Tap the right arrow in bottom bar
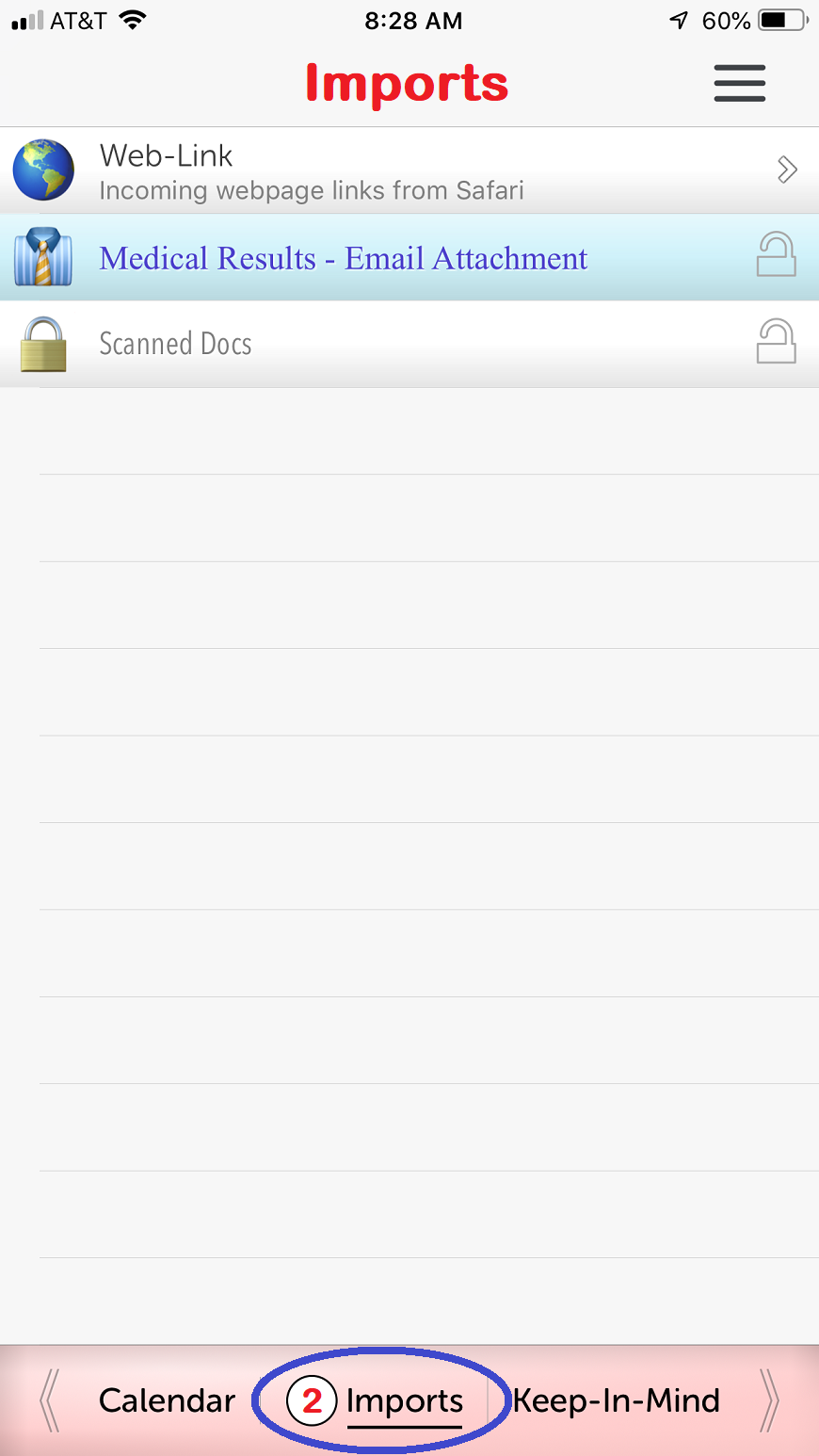This screenshot has height=1456, width=819. pos(769,1400)
